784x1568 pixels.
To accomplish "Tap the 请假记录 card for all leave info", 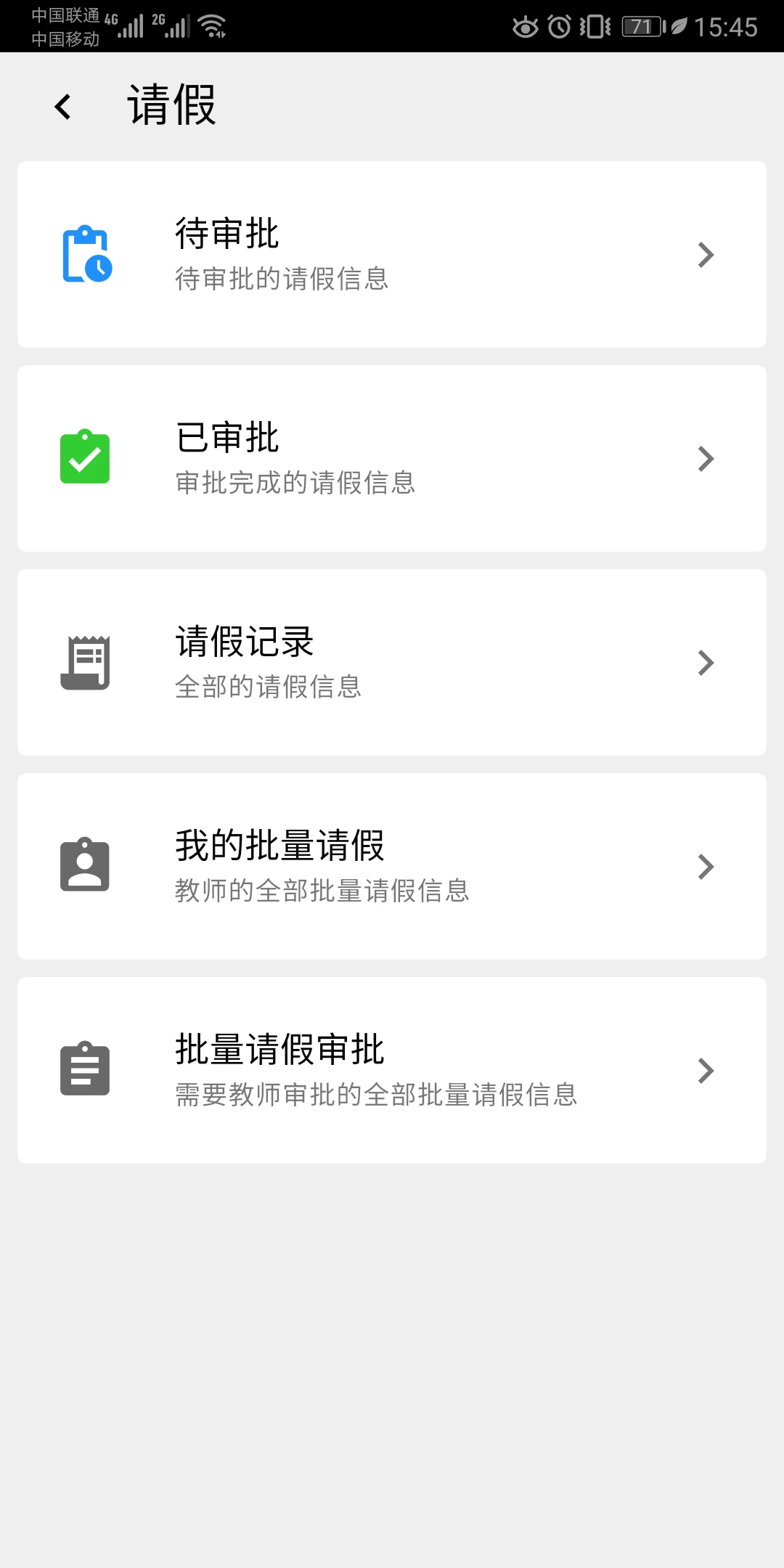I will 392,662.
